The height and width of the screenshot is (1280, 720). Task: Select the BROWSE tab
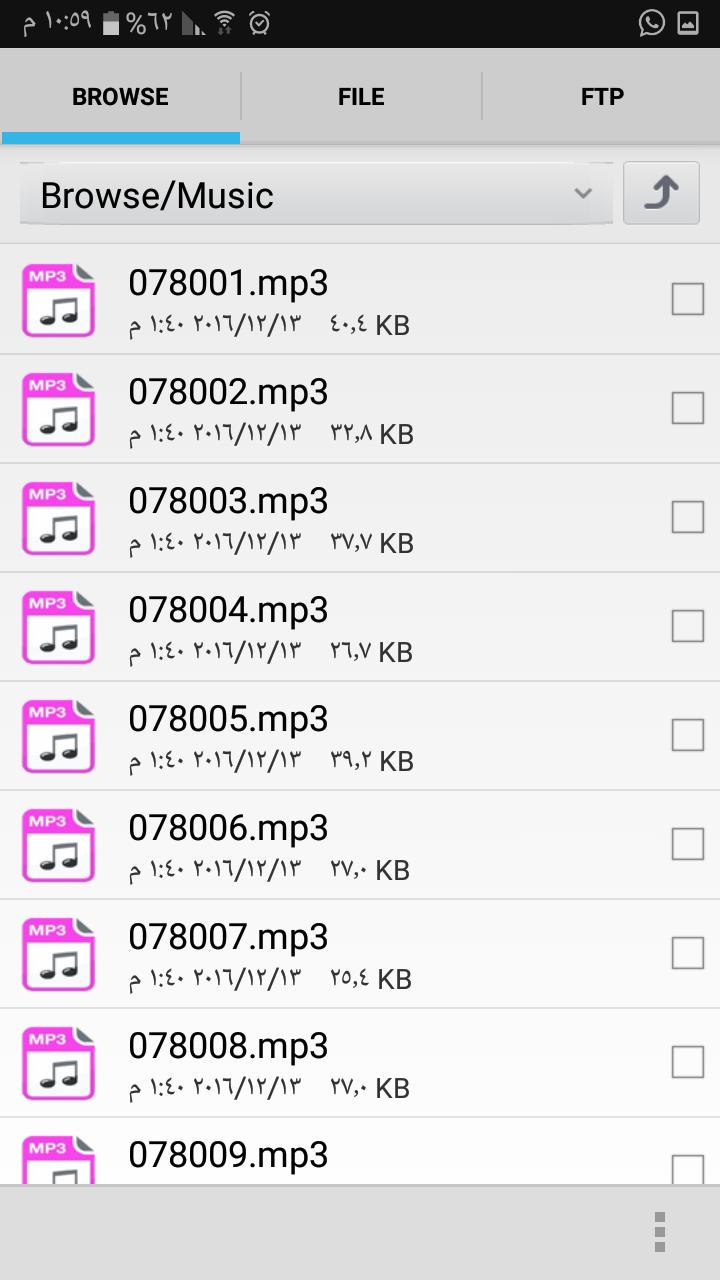click(120, 97)
